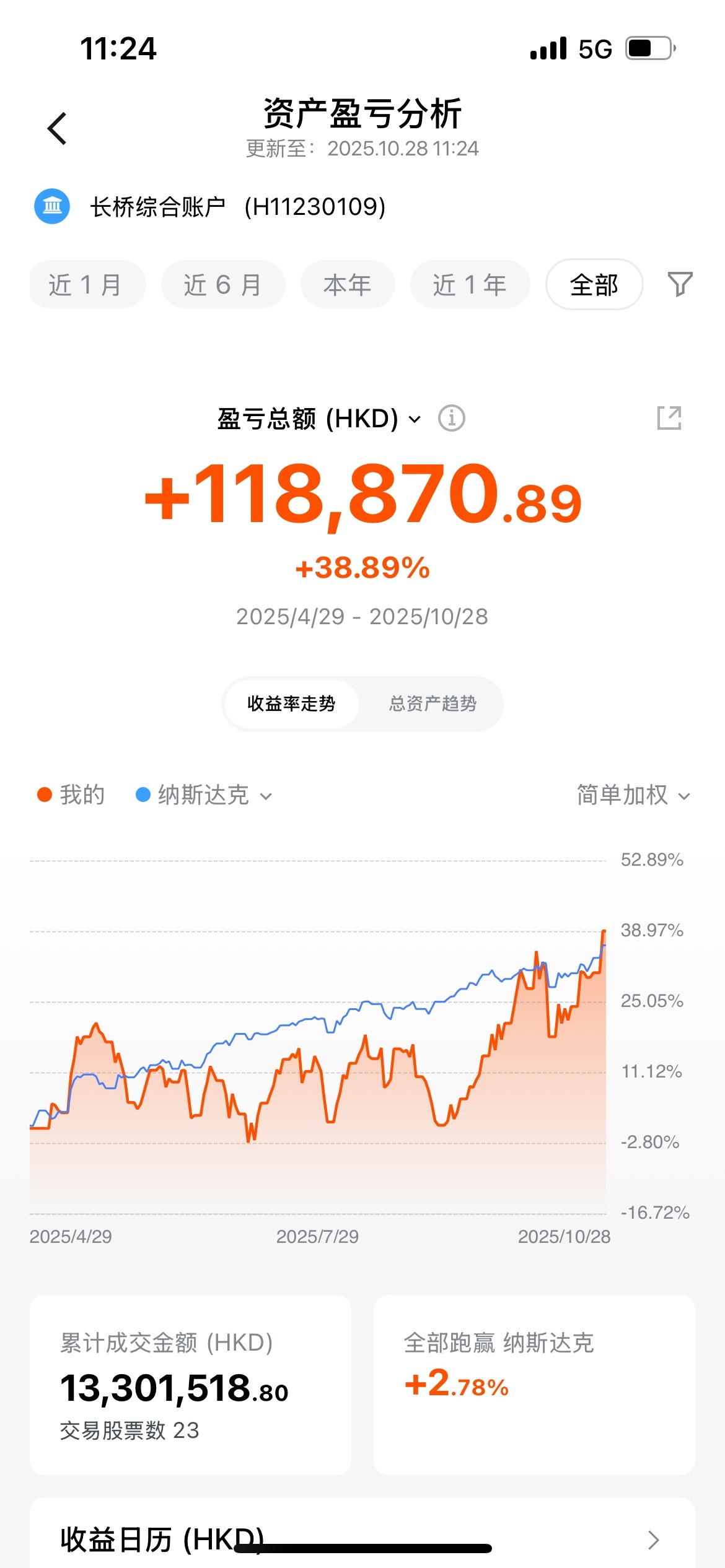725x1568 pixels.
Task: Share the profit and loss report
Action: pyautogui.click(x=669, y=419)
